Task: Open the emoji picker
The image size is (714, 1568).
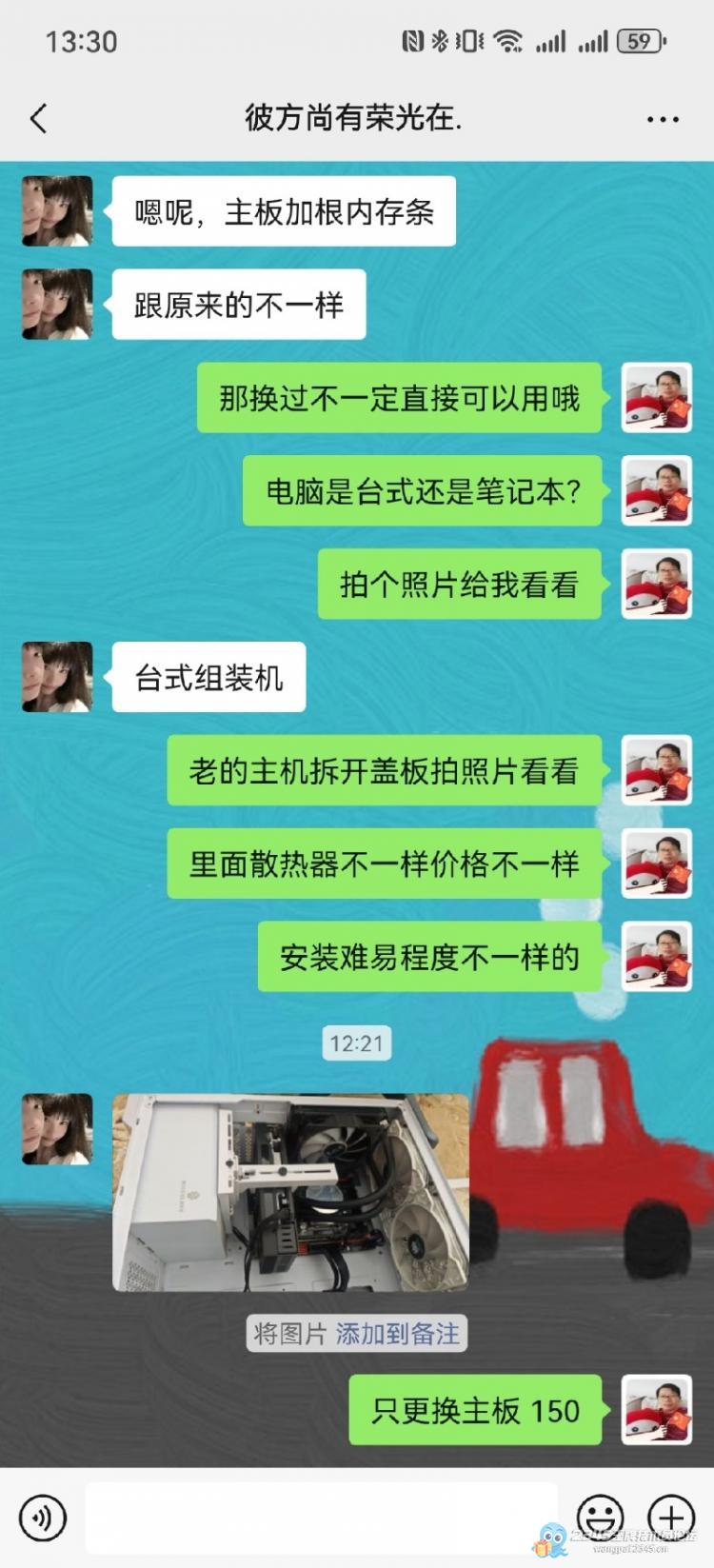Action: point(601,1518)
